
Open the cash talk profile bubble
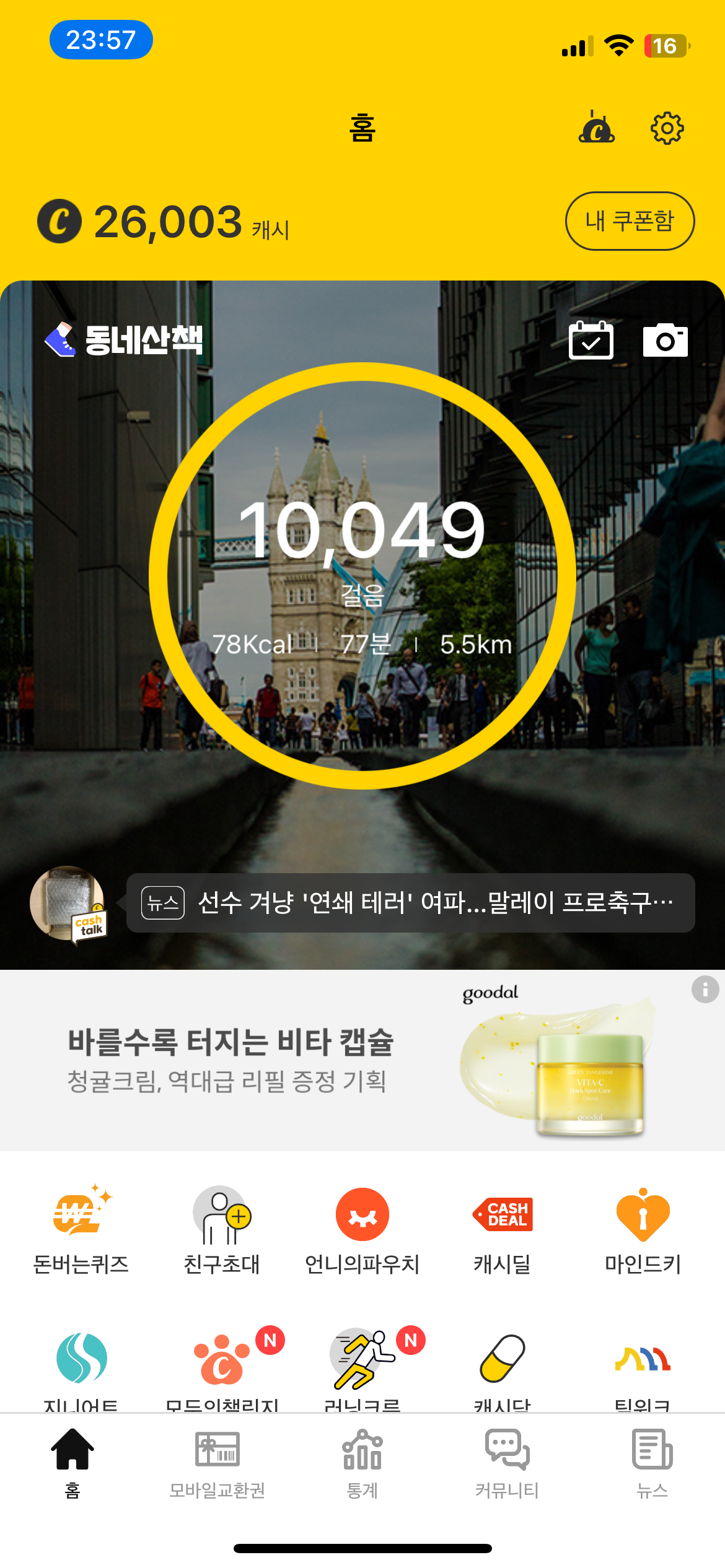point(68,904)
